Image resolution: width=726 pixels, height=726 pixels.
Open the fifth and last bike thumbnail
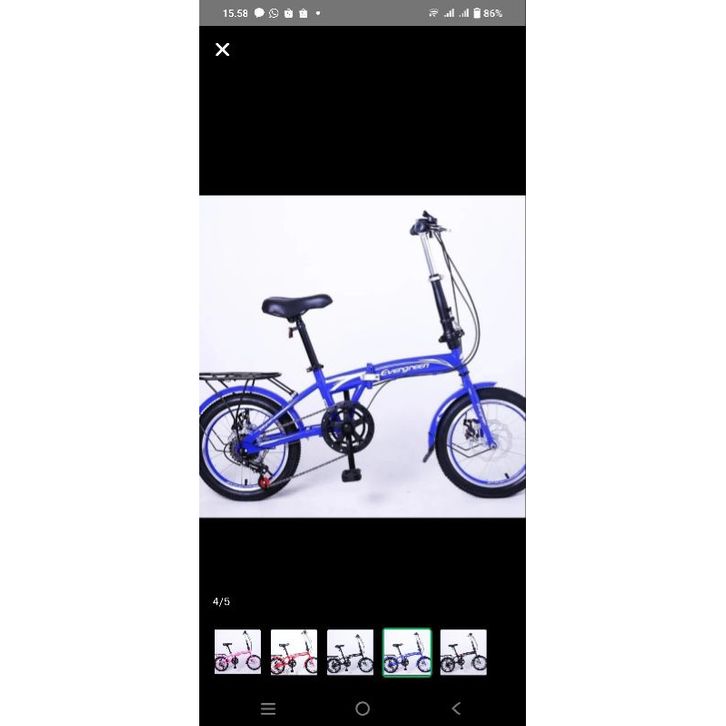click(x=463, y=652)
